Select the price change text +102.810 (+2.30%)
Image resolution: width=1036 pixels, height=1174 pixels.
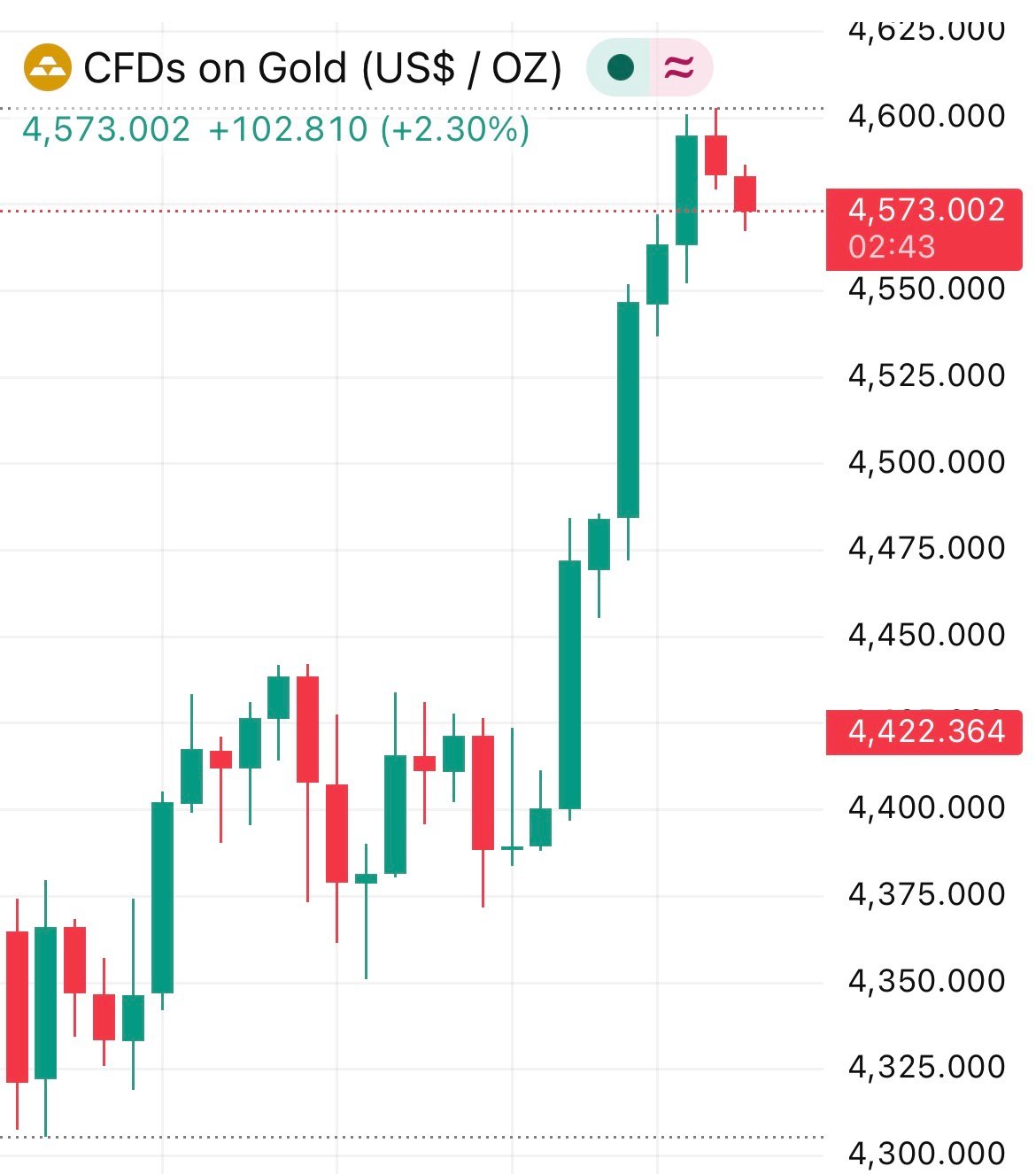click(367, 131)
